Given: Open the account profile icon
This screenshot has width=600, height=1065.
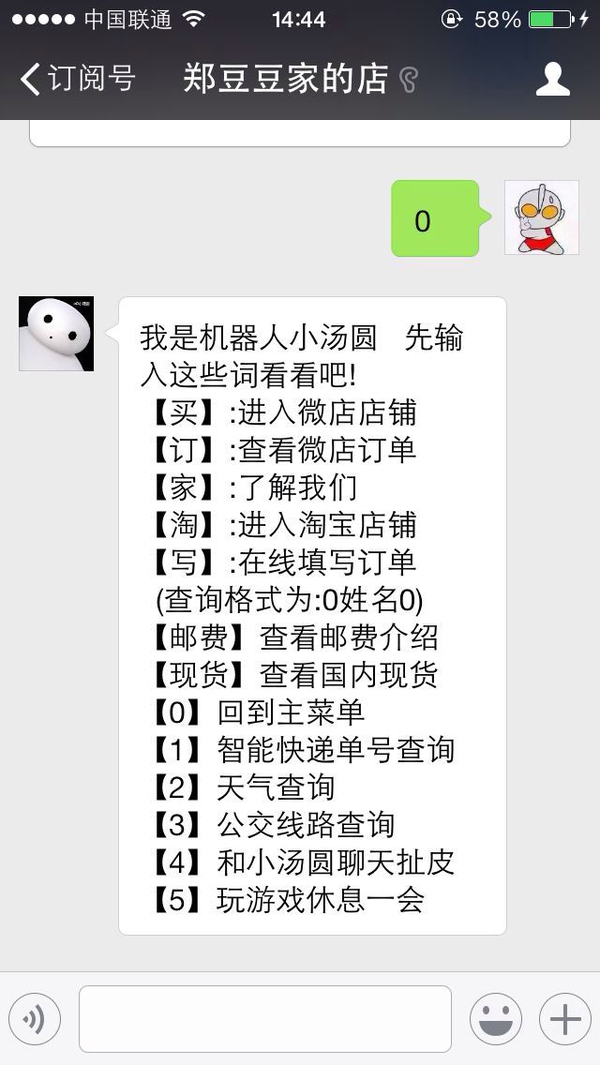Looking at the screenshot, I should click(x=553, y=79).
